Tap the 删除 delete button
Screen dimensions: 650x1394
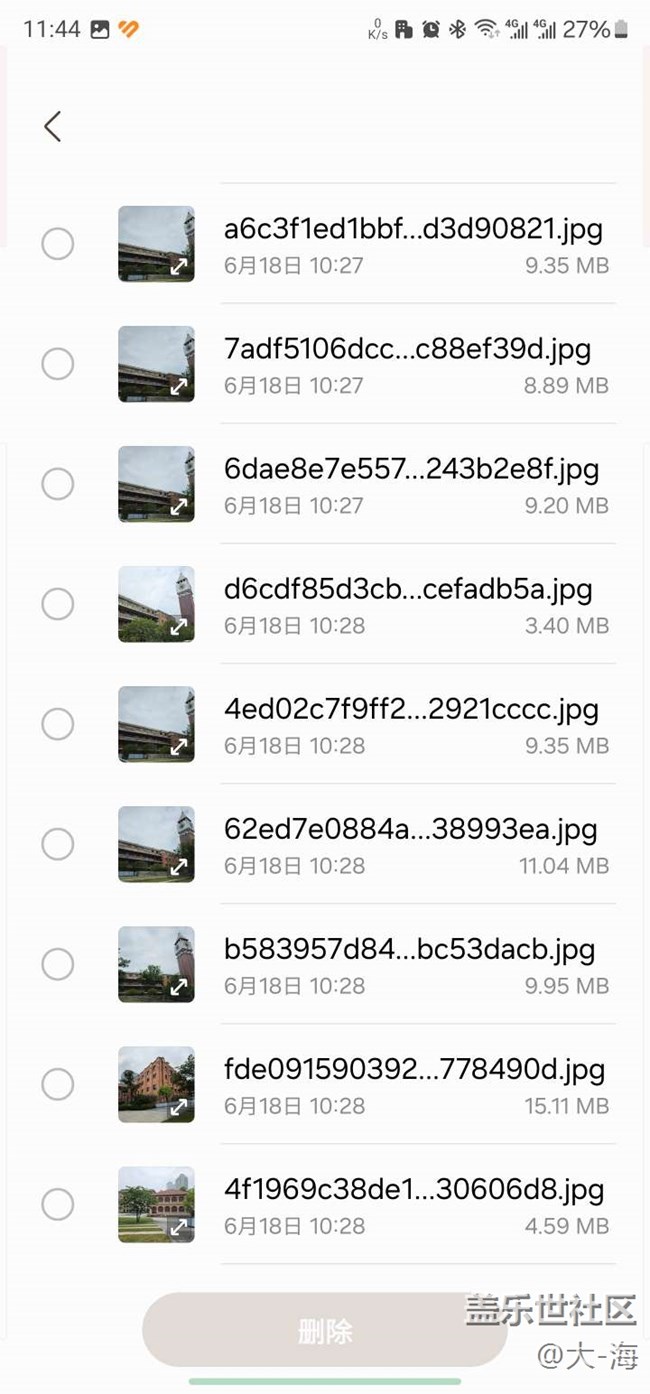pos(325,1330)
